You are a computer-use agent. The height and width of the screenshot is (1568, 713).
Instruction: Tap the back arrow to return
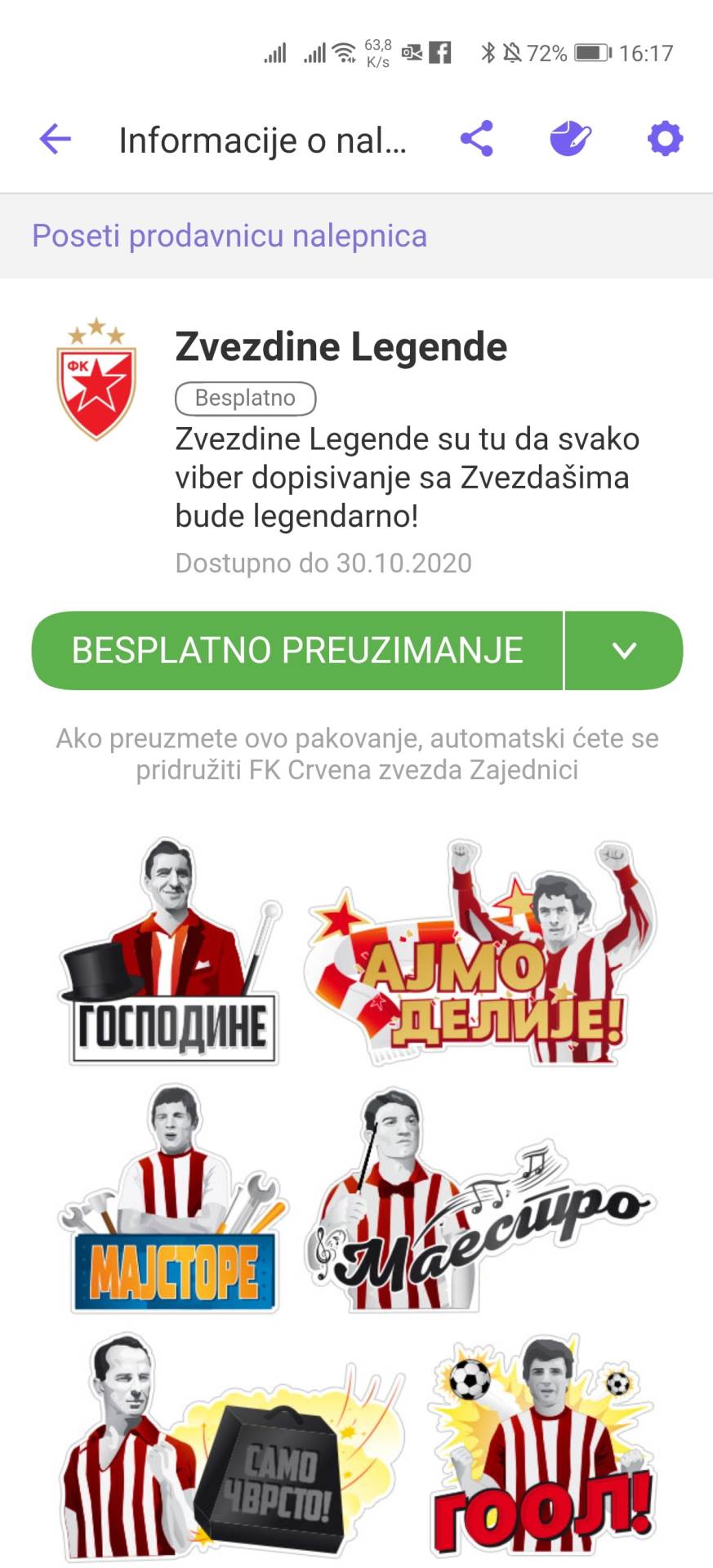54,139
